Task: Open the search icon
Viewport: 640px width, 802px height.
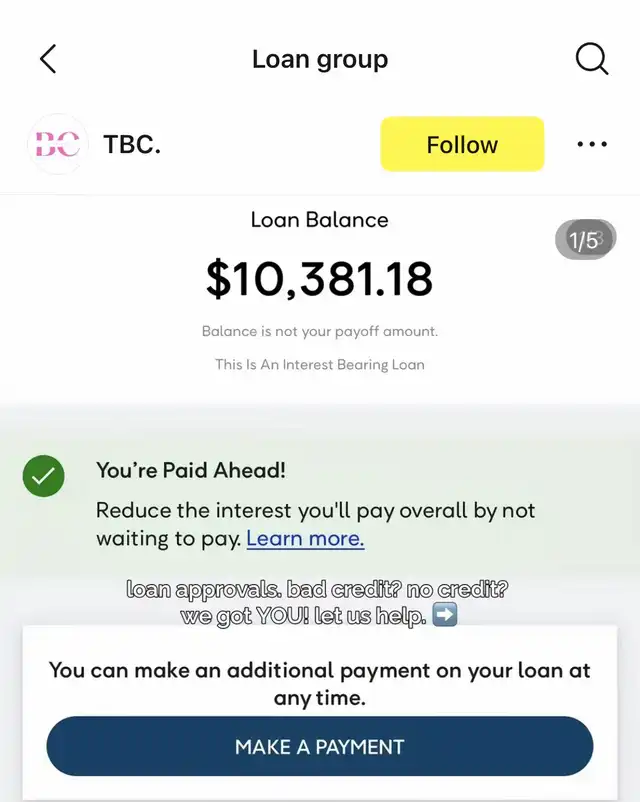Action: 592,59
